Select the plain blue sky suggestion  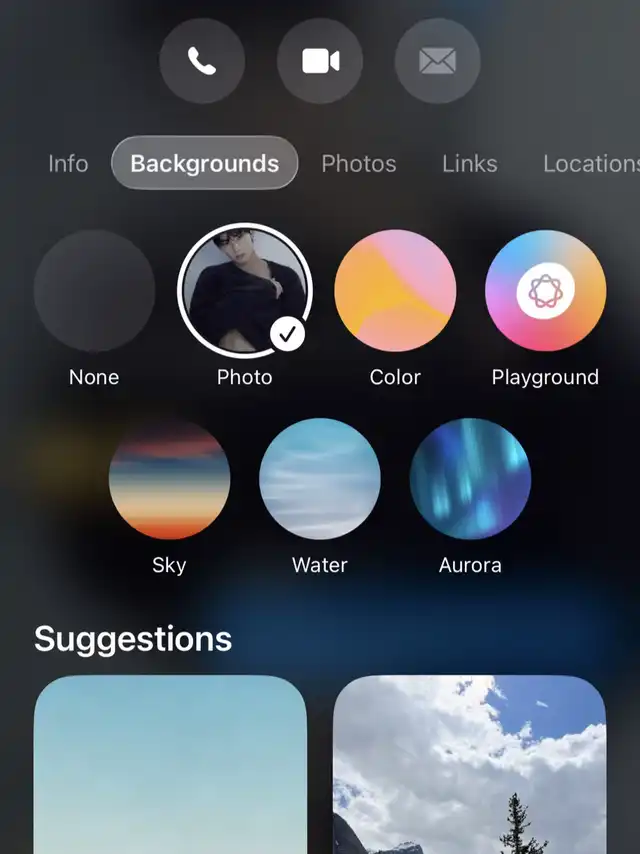(170, 765)
